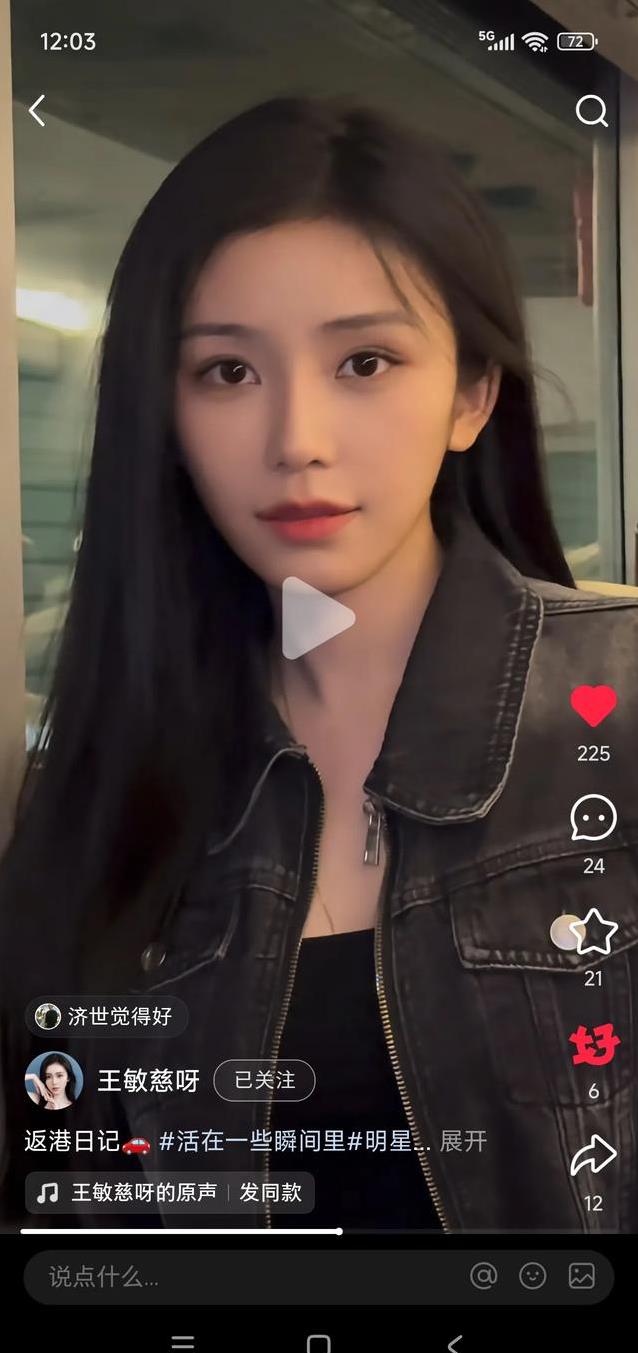Screen dimensions: 638x1353
Task: Expand the caption with 展开
Action: pyautogui.click(x=463, y=1141)
